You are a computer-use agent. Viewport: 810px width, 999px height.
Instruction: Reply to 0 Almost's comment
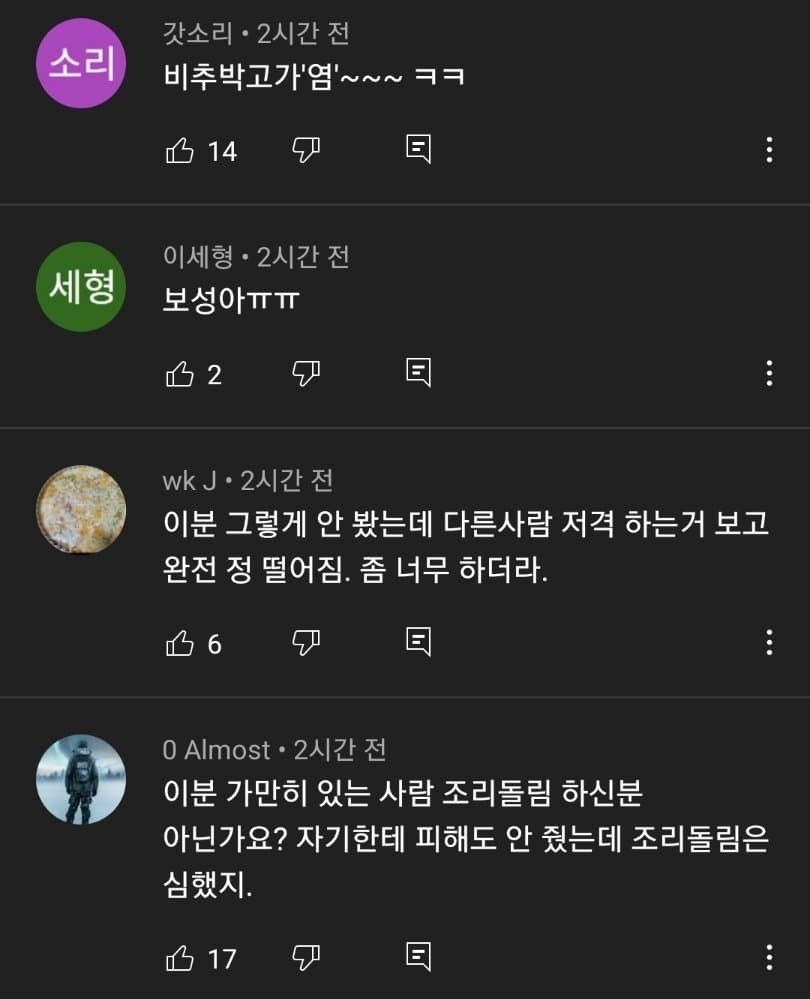tap(419, 957)
